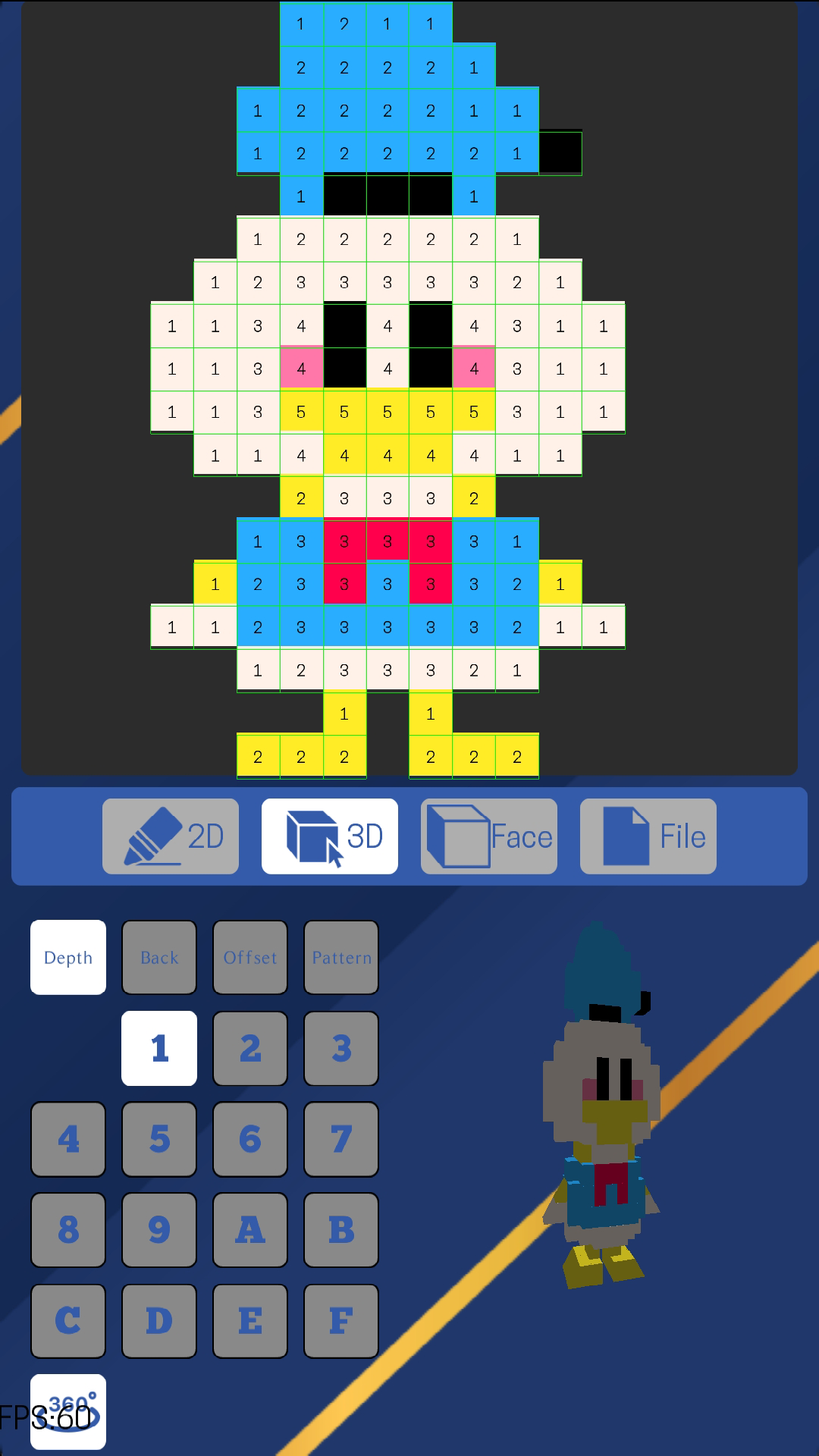Screen dimensions: 819x1456
Task: Open the Pattern option
Action: (341, 957)
